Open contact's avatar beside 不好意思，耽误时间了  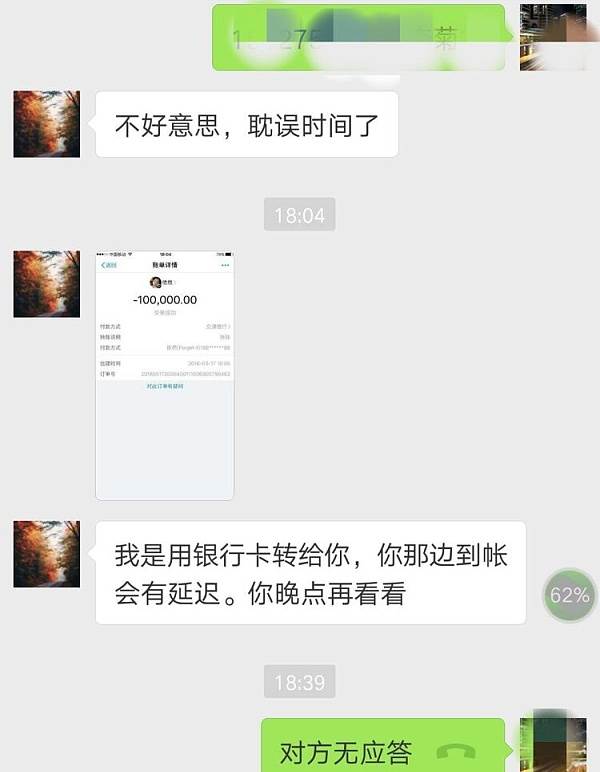[x=46, y=124]
